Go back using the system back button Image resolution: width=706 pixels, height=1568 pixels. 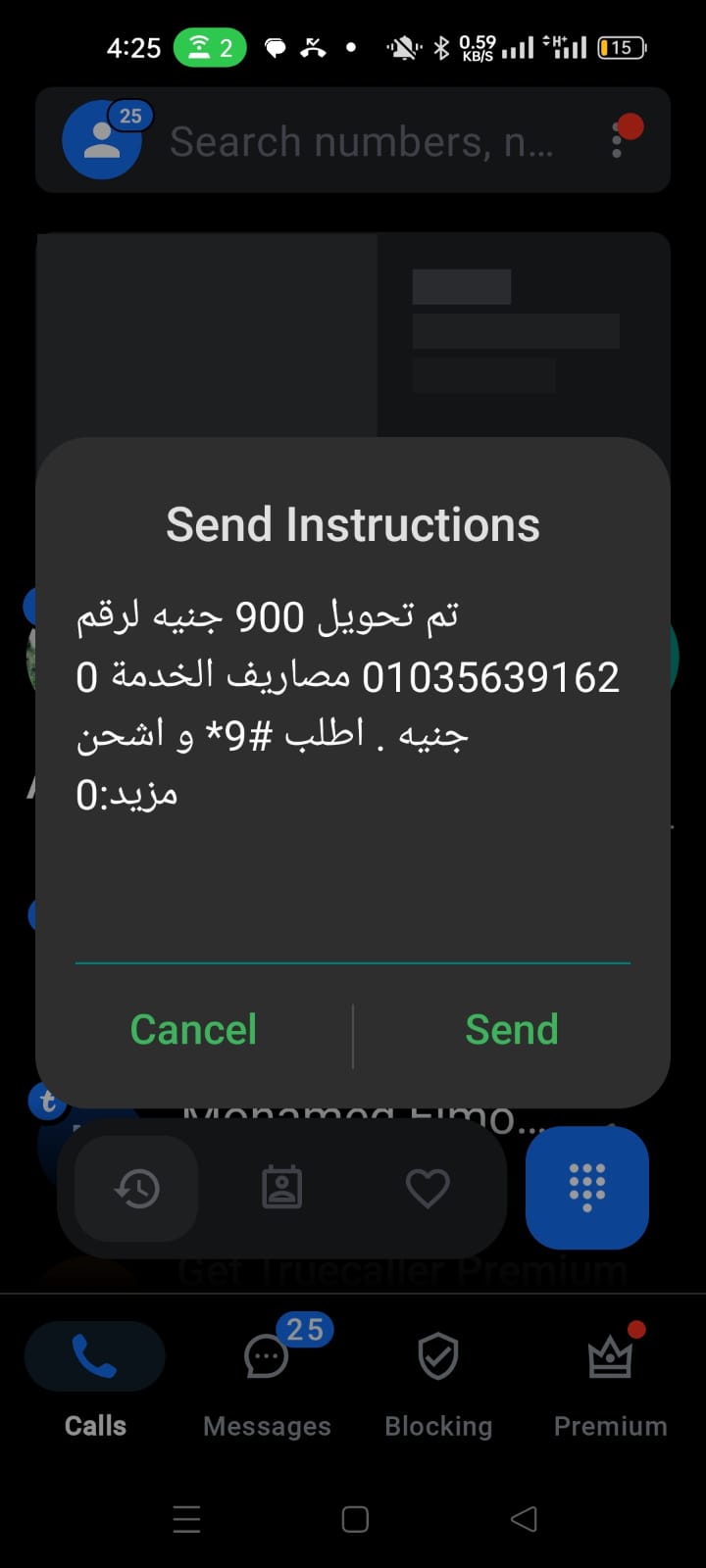[524, 1519]
